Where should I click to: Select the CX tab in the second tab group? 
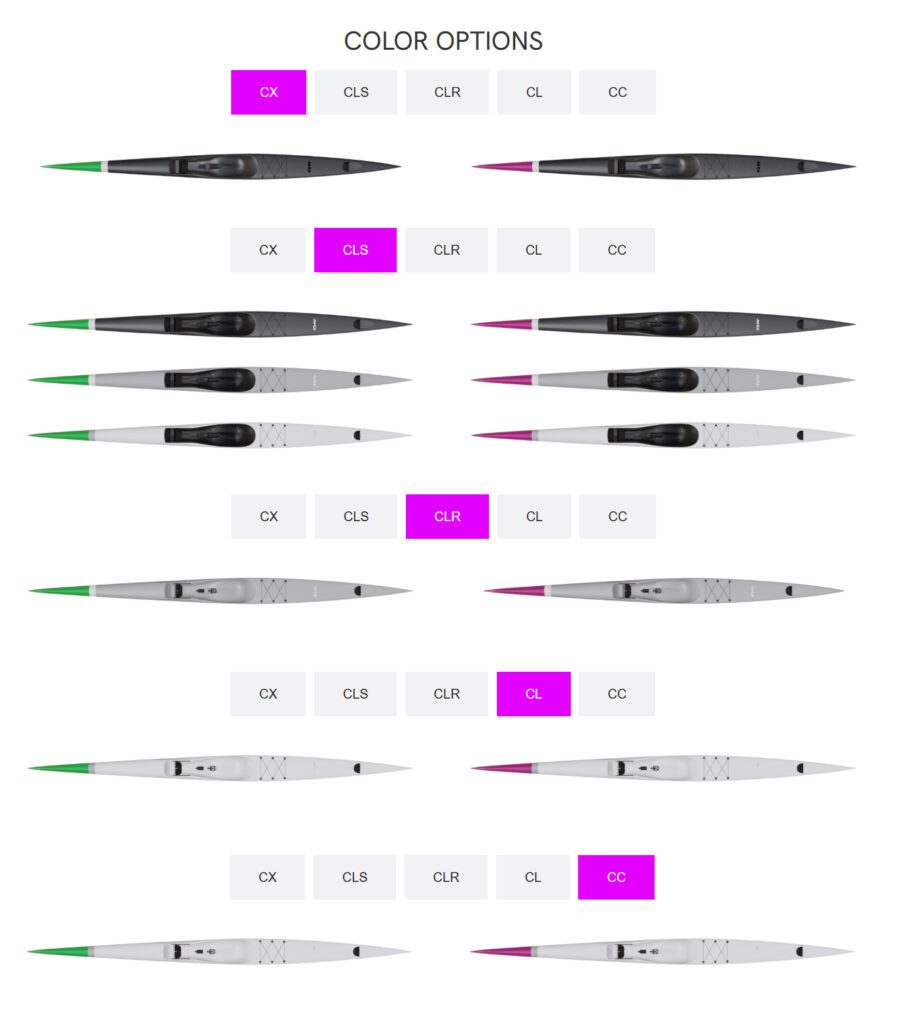click(267, 249)
